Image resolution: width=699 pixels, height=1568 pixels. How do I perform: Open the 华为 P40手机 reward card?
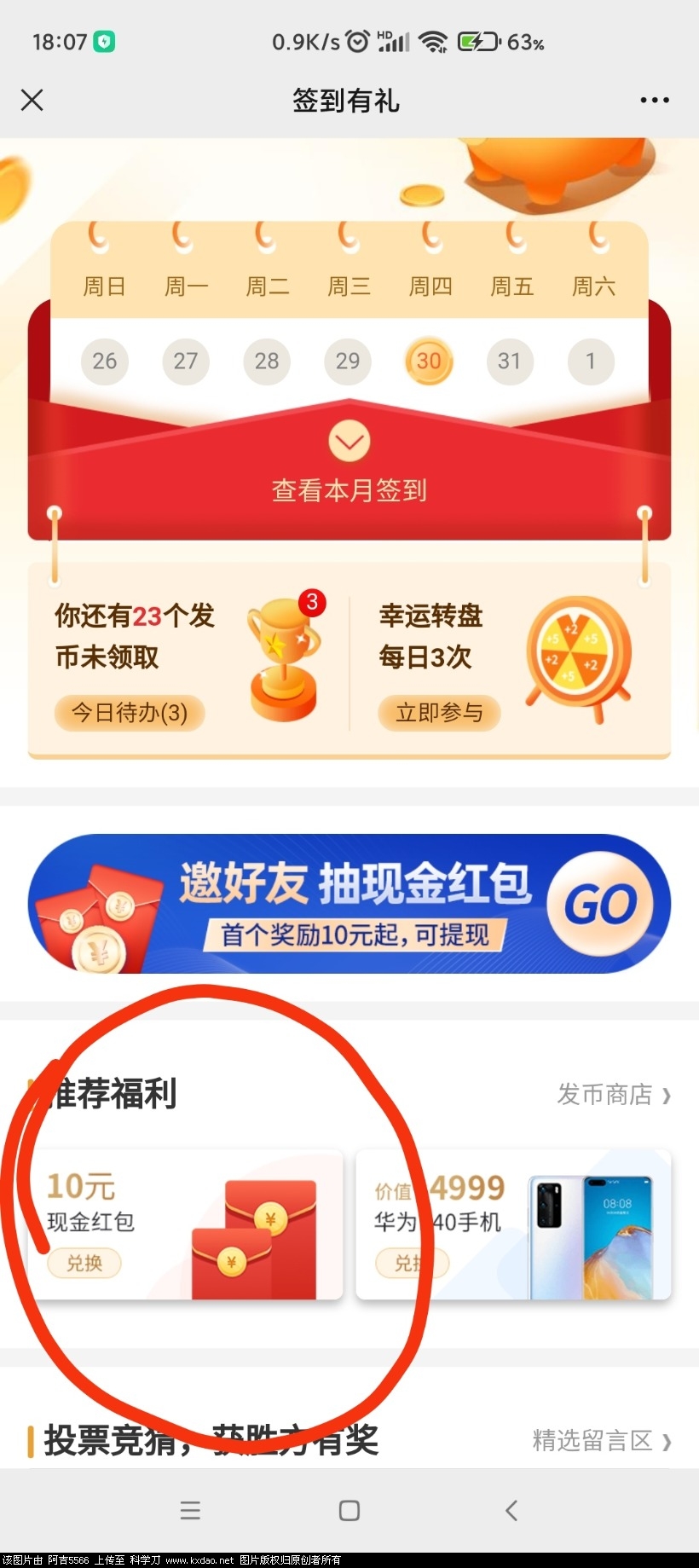513,1224
